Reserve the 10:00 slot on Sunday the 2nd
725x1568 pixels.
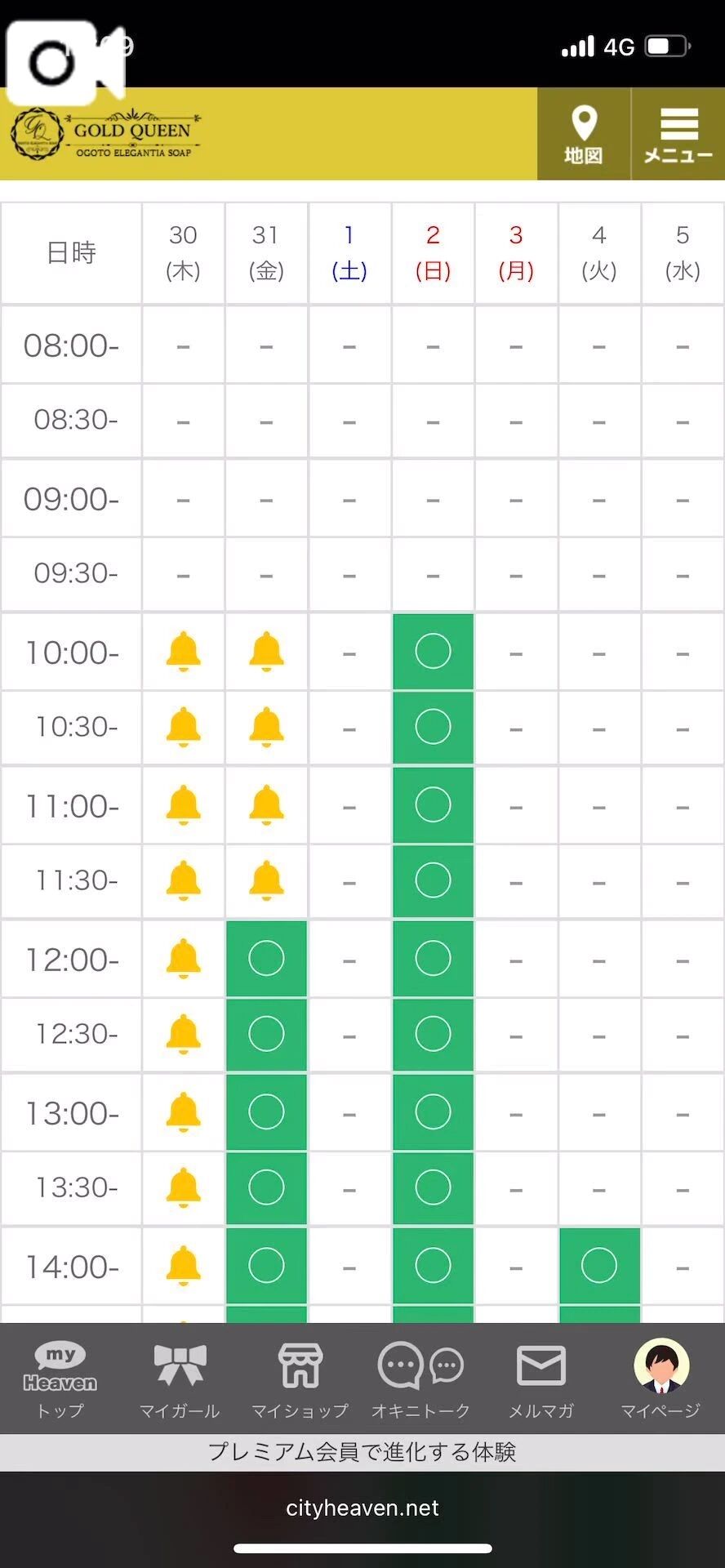click(433, 652)
